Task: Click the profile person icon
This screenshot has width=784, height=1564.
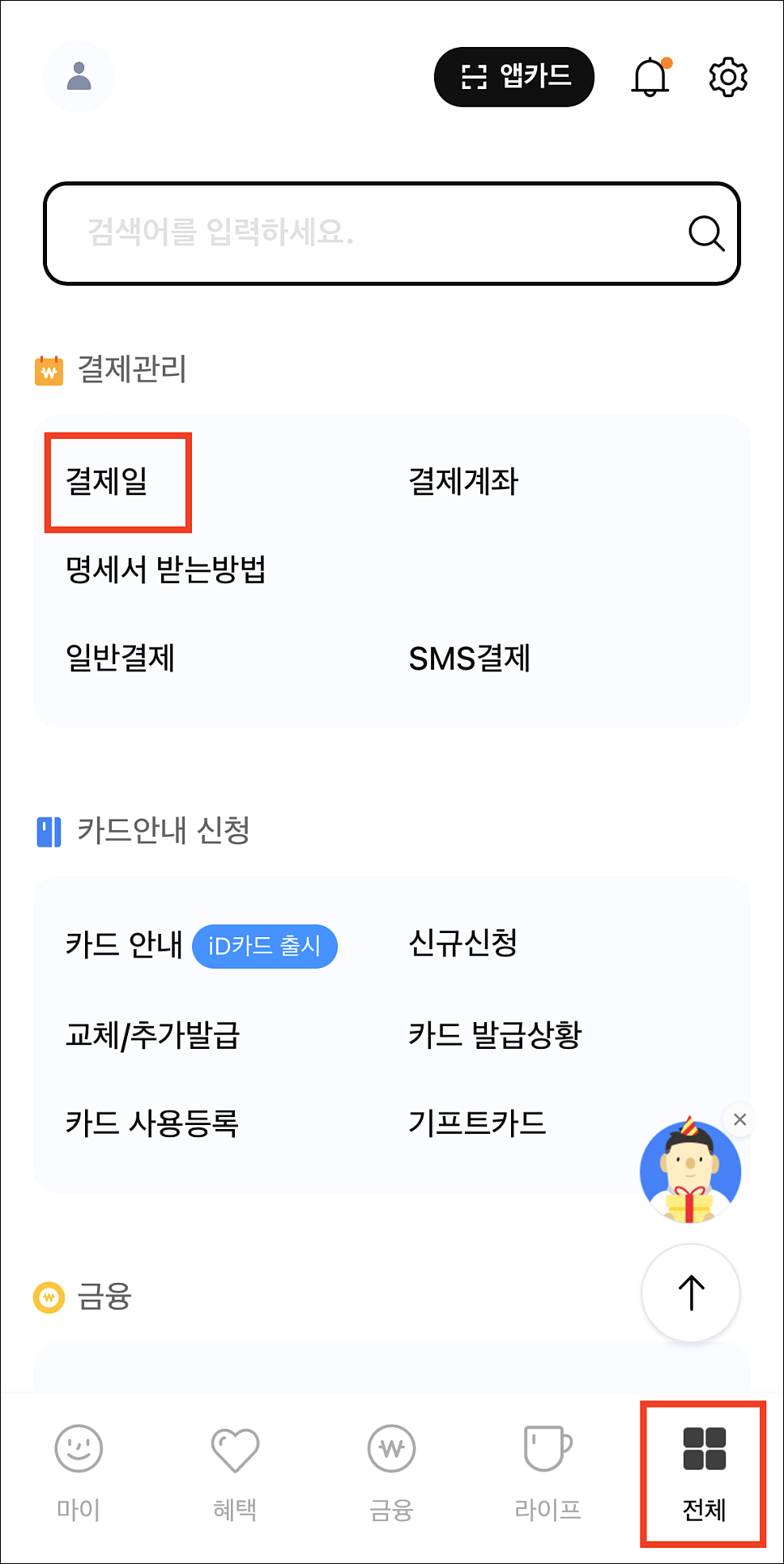Action: coord(79,77)
